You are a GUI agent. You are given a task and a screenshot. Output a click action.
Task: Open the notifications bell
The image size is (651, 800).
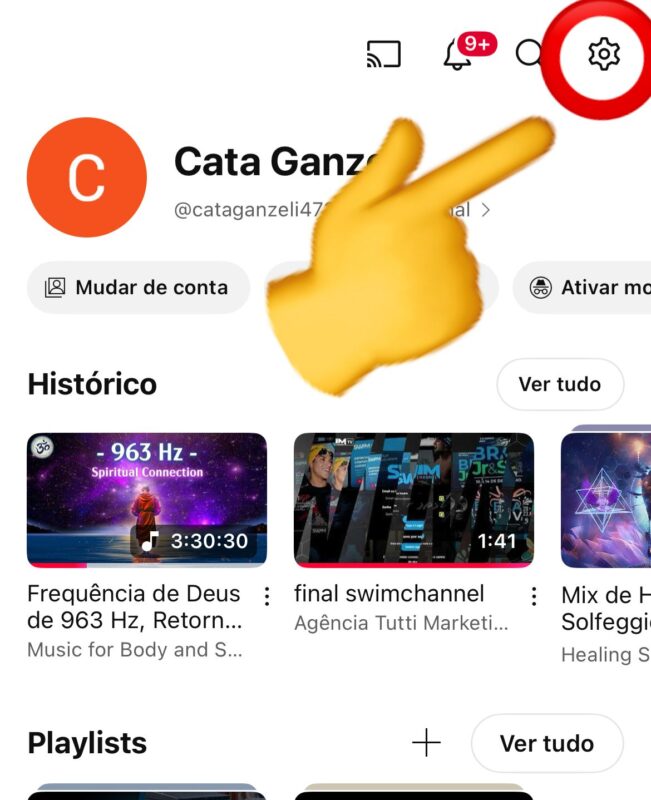pos(458,54)
